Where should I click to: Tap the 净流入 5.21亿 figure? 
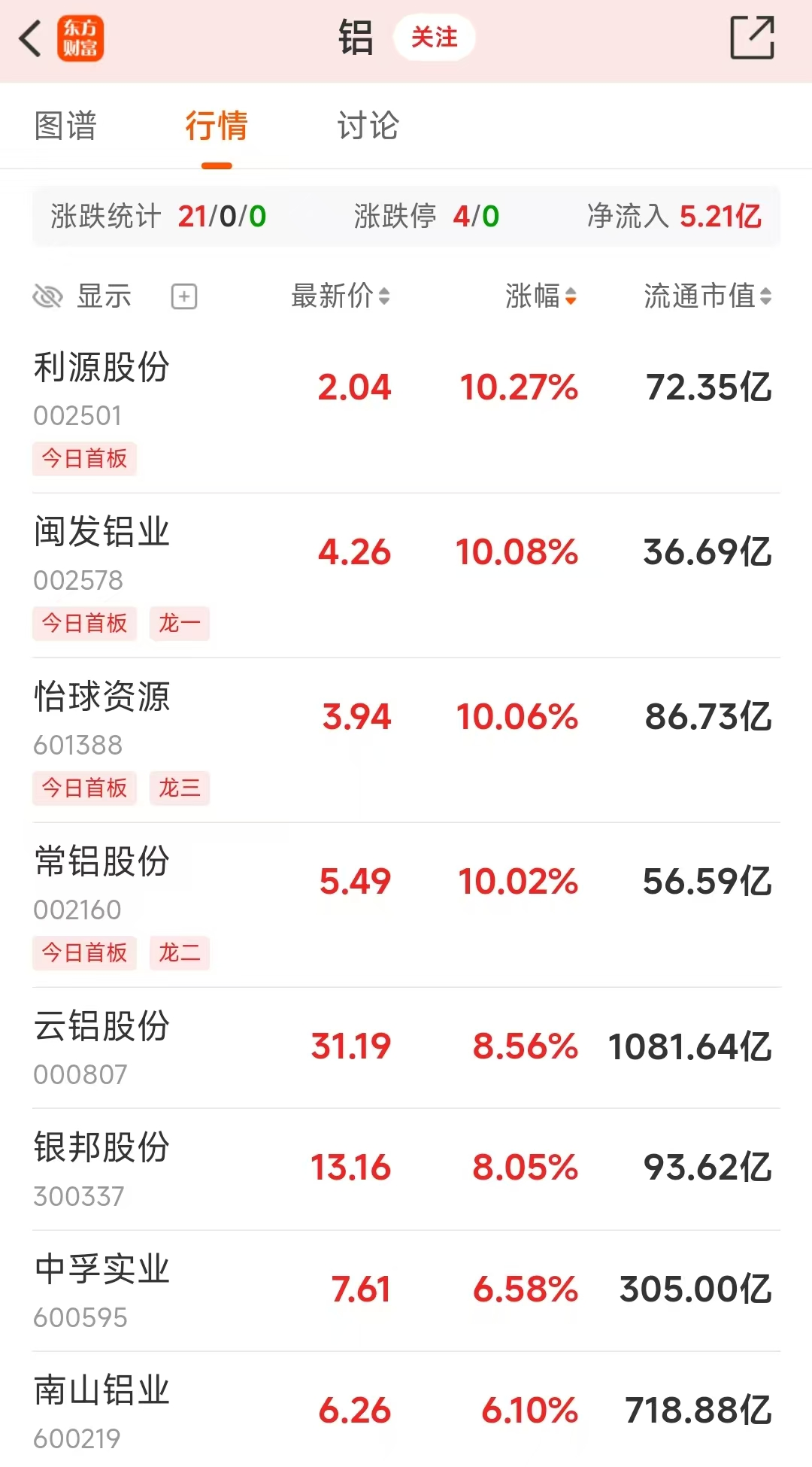673,217
